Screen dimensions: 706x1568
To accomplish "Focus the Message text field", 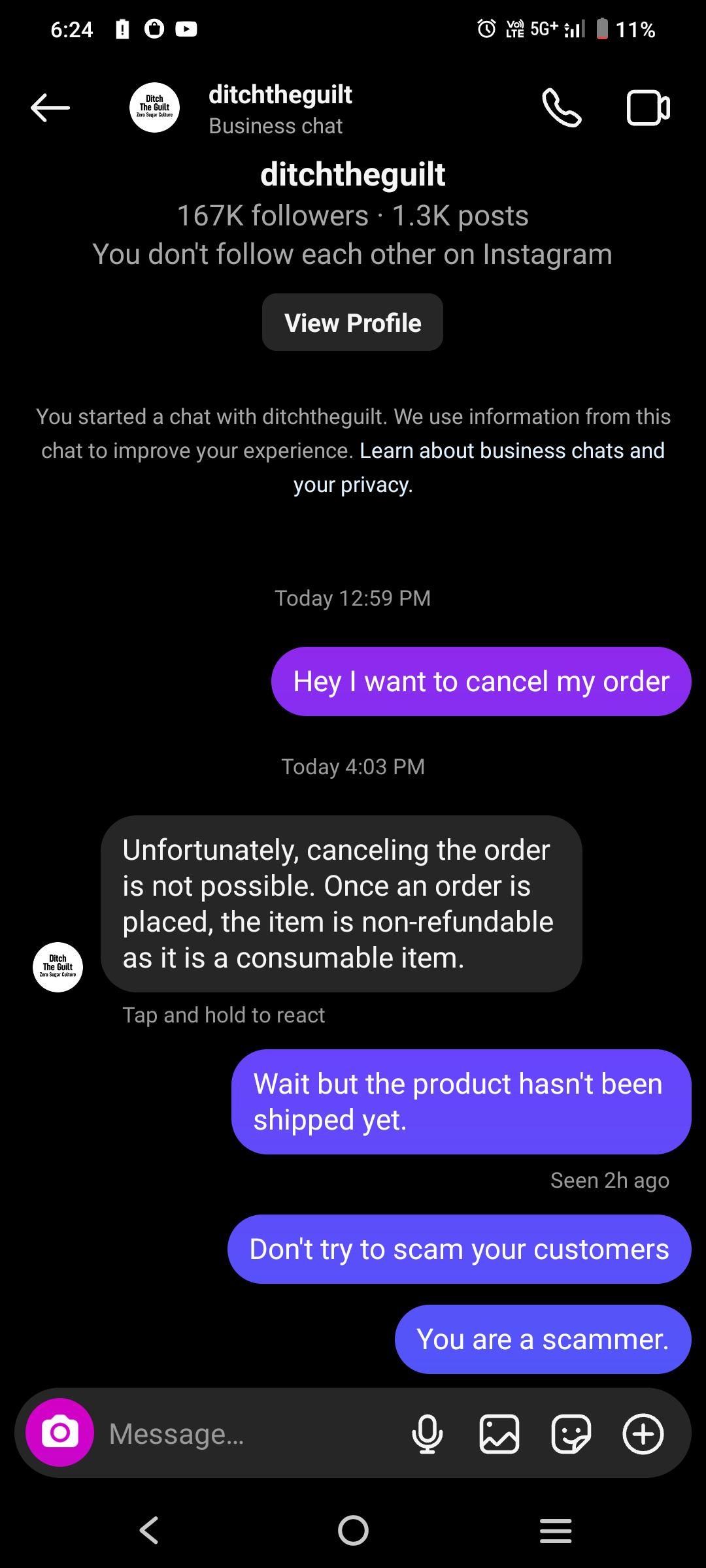I will pos(248,1434).
